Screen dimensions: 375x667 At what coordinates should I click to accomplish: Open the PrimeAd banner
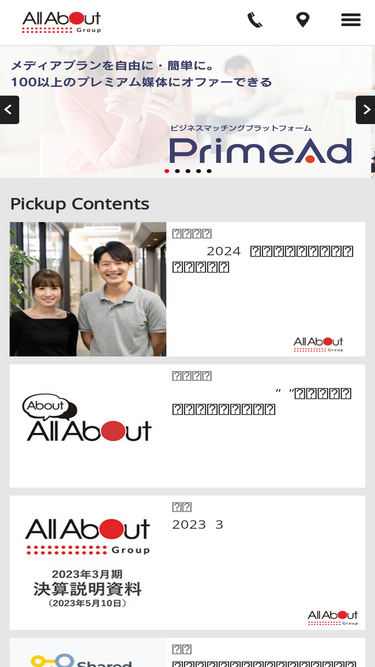188,111
